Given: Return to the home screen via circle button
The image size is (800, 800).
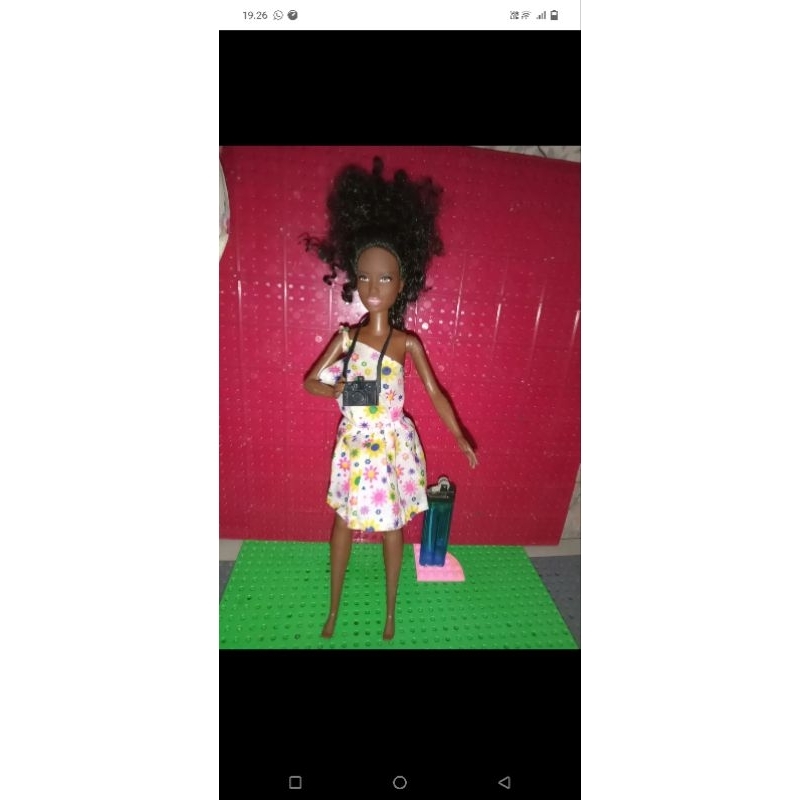Looking at the screenshot, I should coord(400,782).
